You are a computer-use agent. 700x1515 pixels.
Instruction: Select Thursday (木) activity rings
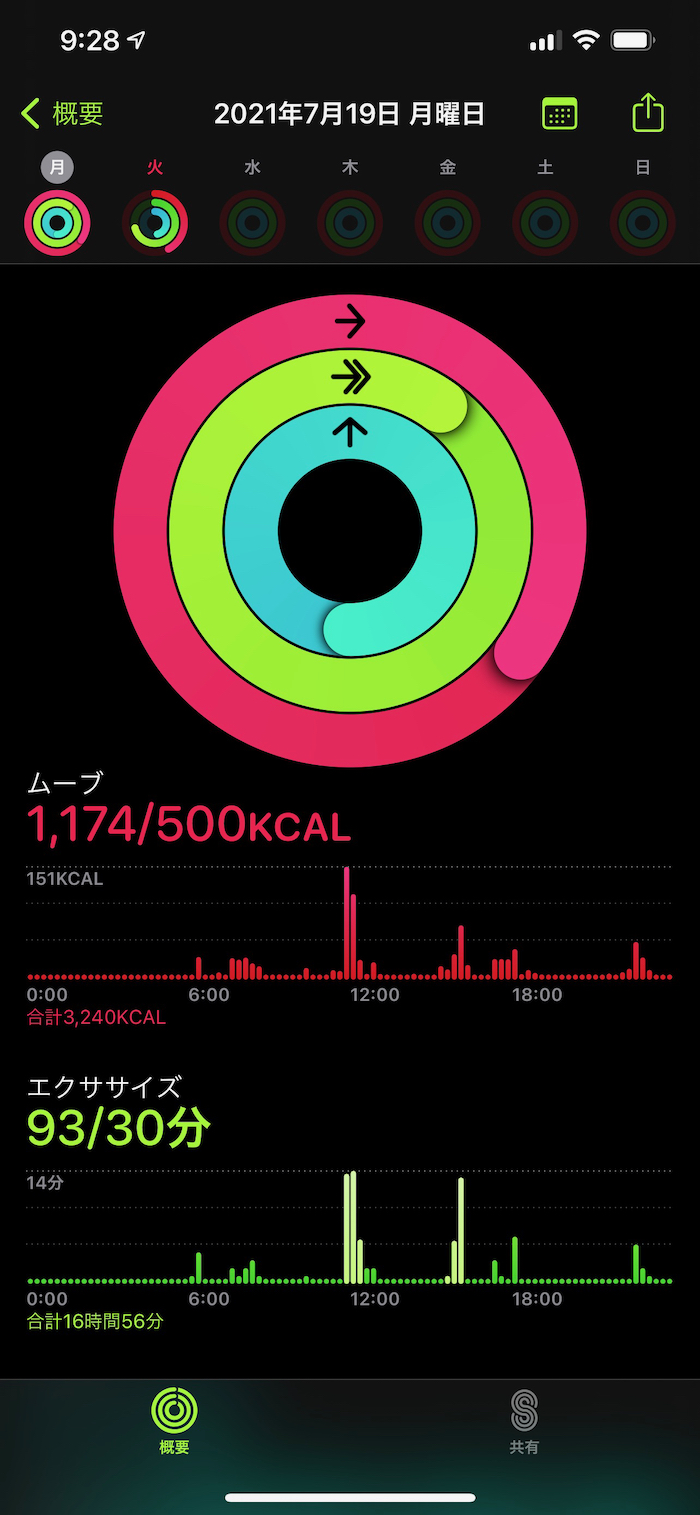pos(350,222)
